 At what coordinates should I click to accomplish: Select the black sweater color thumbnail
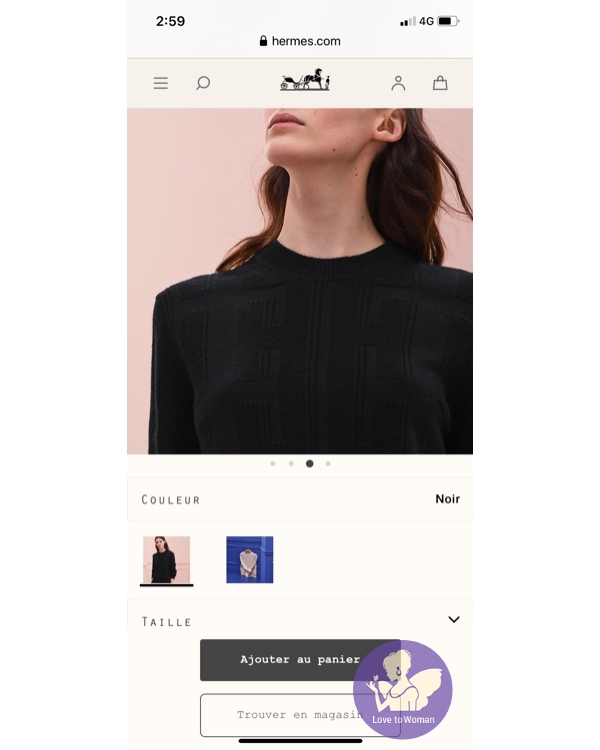point(166,560)
